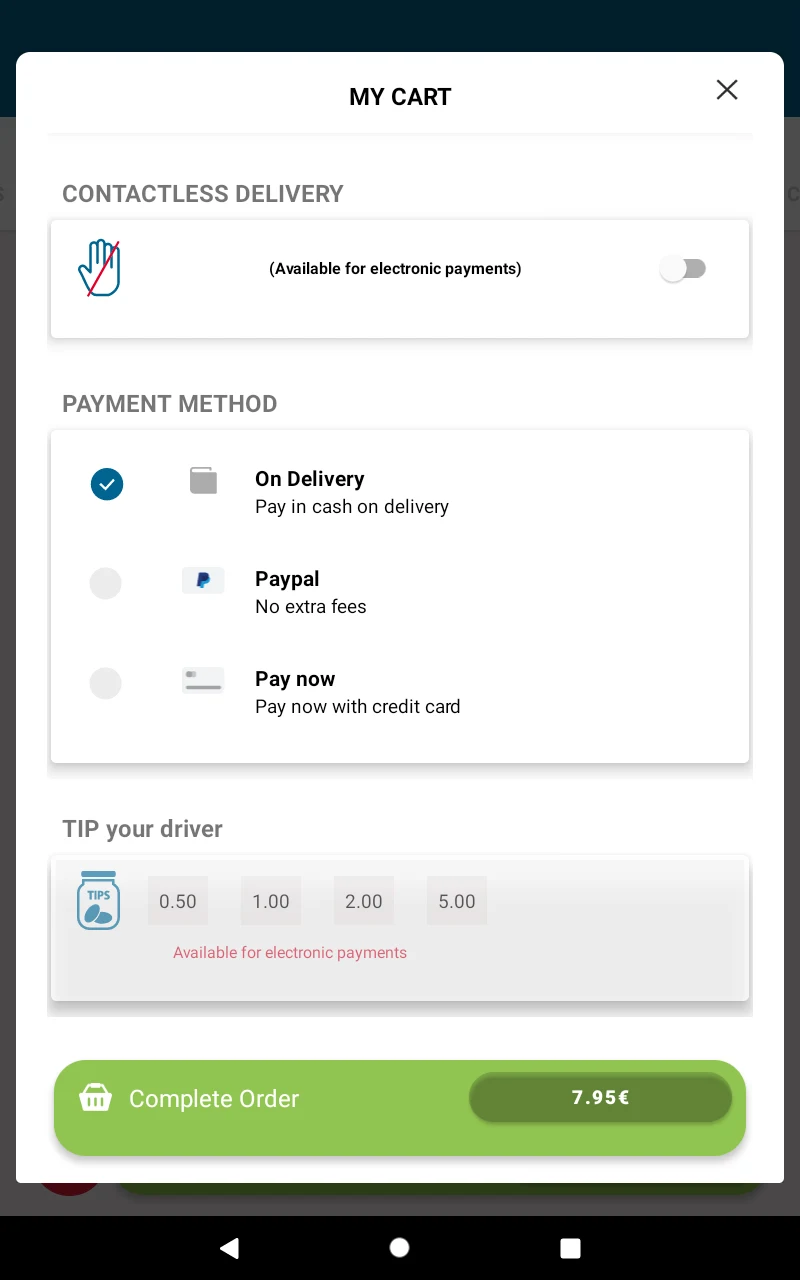
Task: Add a 5.00 tip for the driver
Action: pos(457,901)
